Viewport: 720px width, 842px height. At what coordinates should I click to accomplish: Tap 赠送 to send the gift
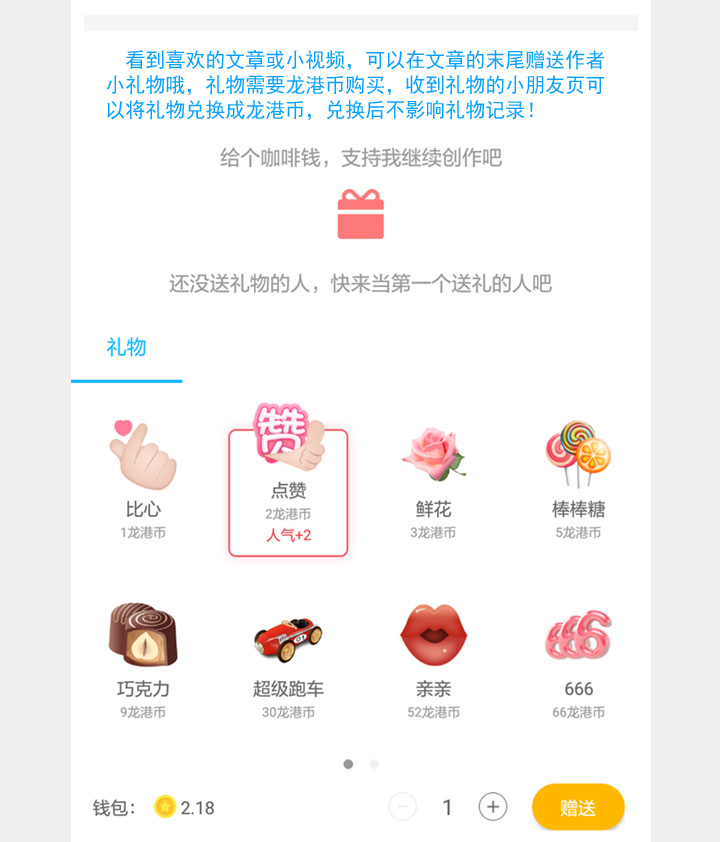[578, 807]
